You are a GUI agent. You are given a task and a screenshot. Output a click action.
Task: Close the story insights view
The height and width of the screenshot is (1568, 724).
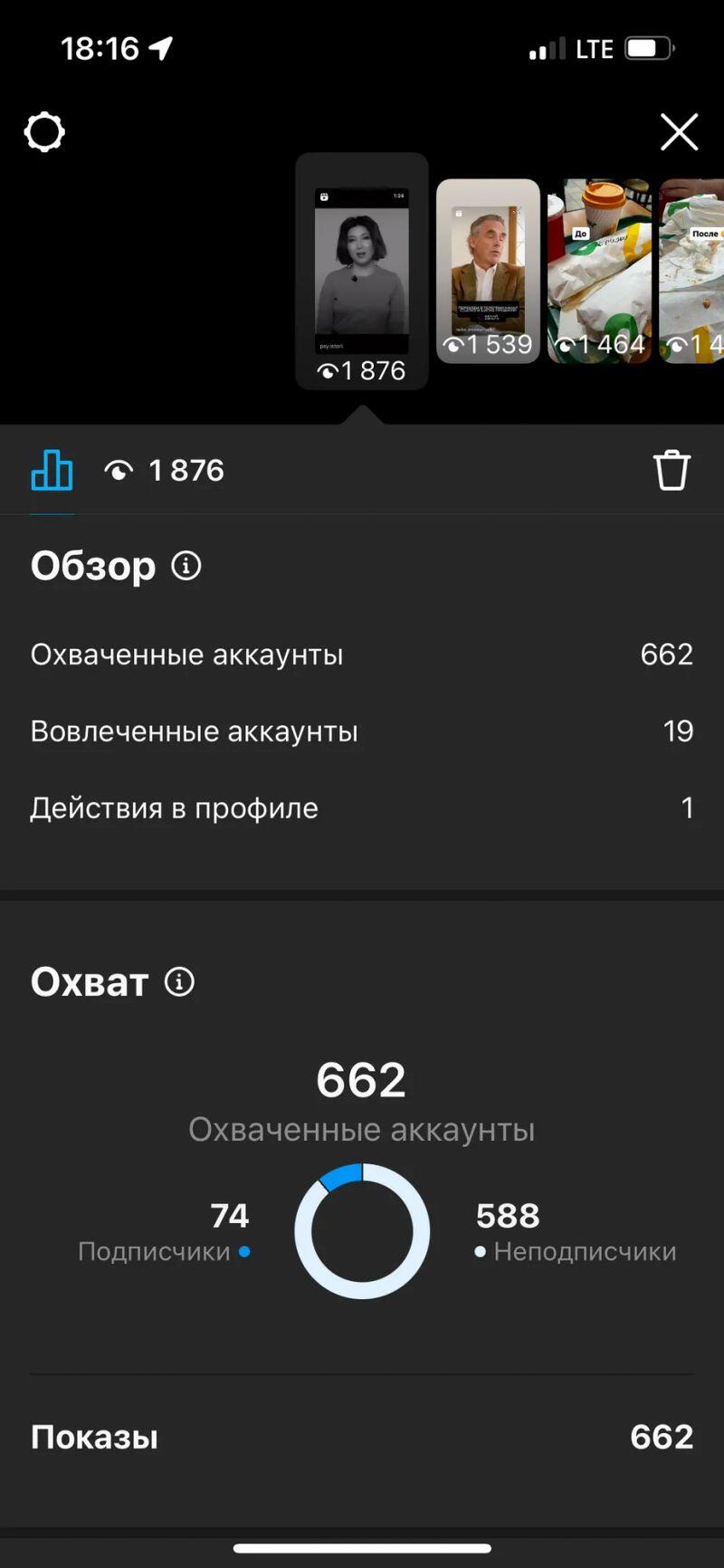[x=679, y=132]
